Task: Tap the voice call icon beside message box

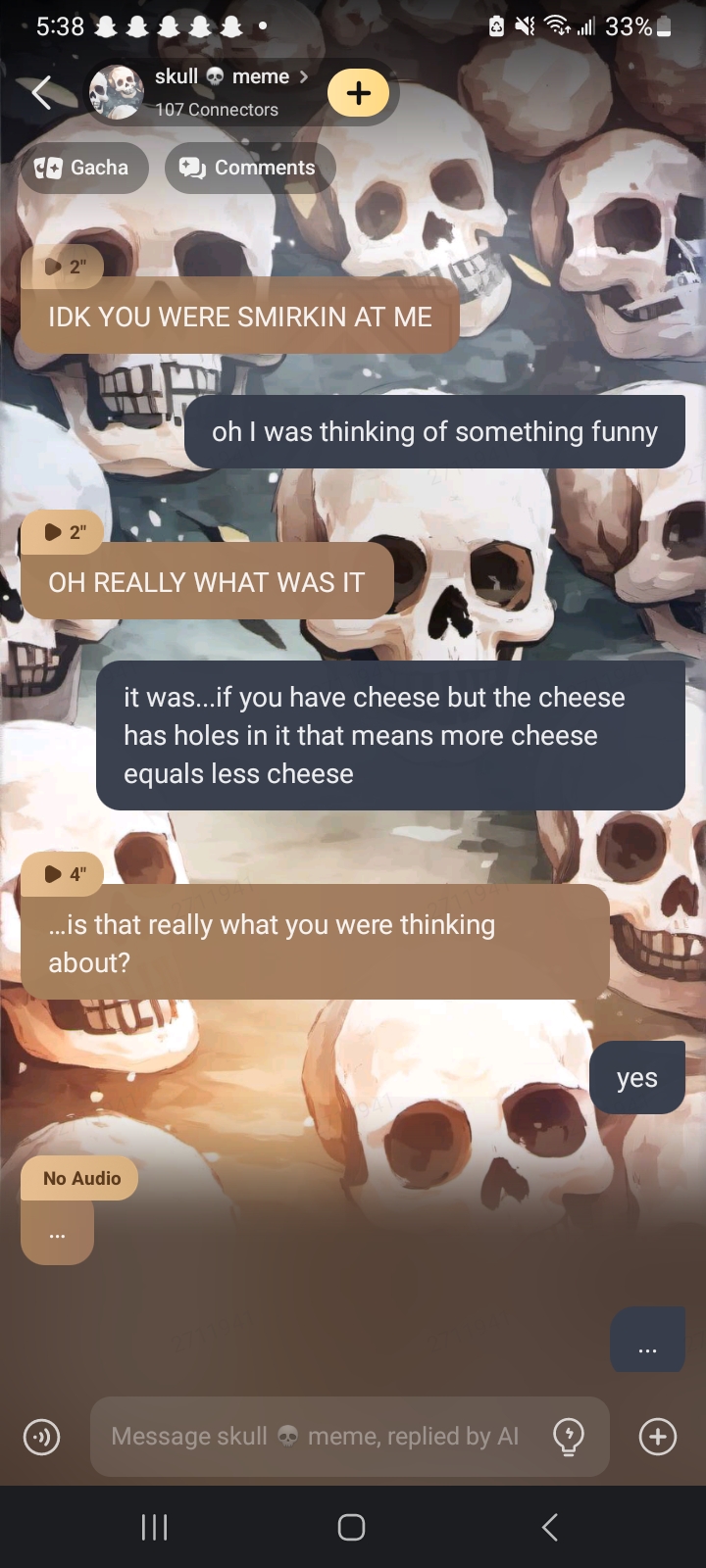Action: [41, 1437]
